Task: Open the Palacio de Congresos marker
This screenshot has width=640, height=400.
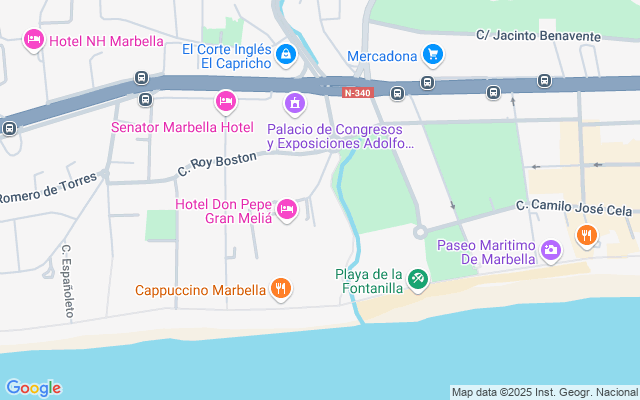Action: tap(294, 103)
